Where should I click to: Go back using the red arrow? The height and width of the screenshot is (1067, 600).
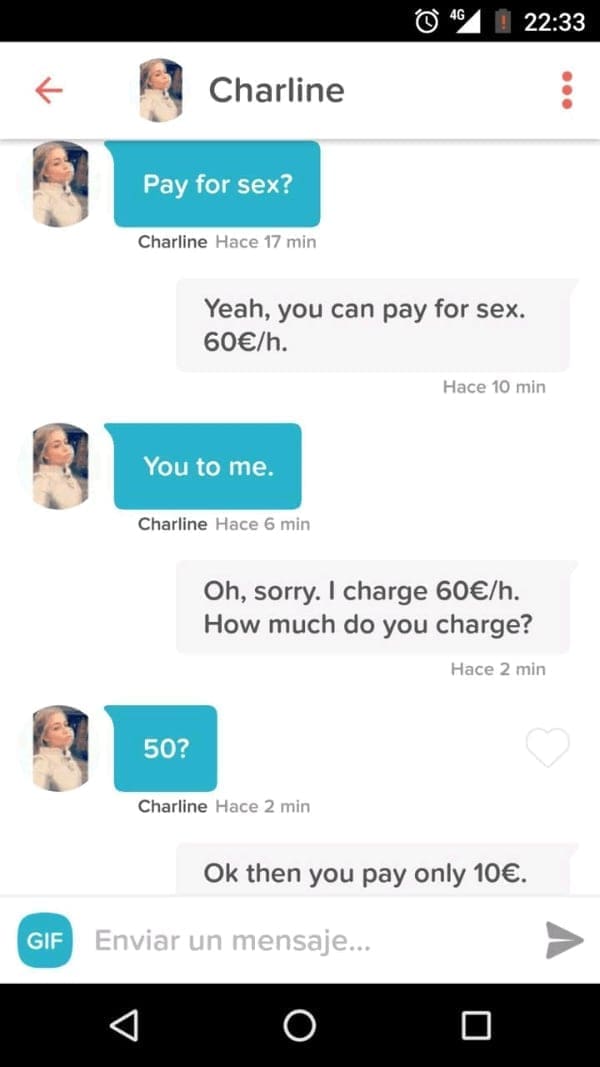[x=48, y=91]
